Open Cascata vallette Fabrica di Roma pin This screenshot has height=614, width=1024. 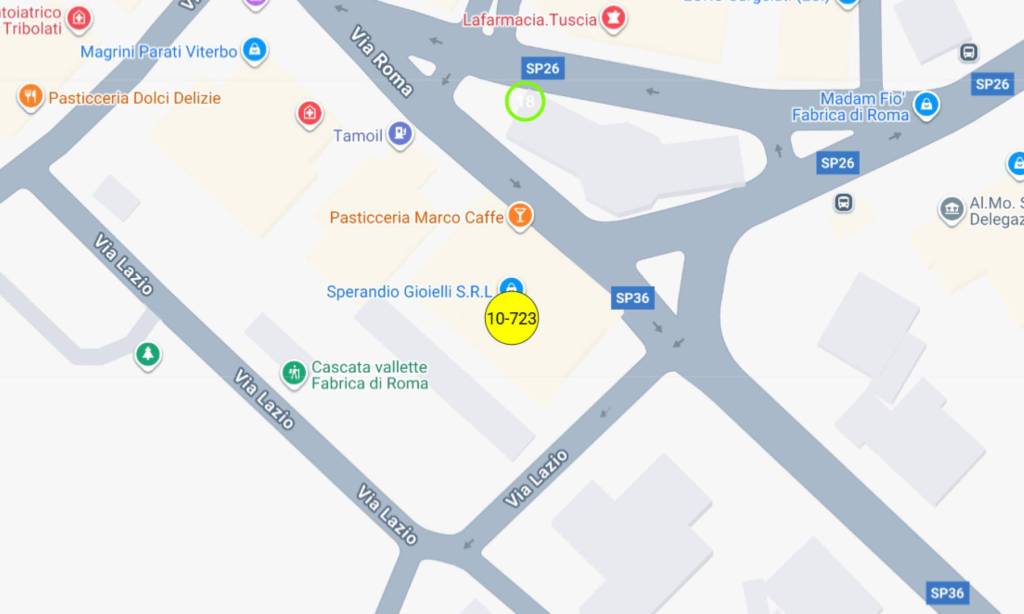click(x=293, y=373)
